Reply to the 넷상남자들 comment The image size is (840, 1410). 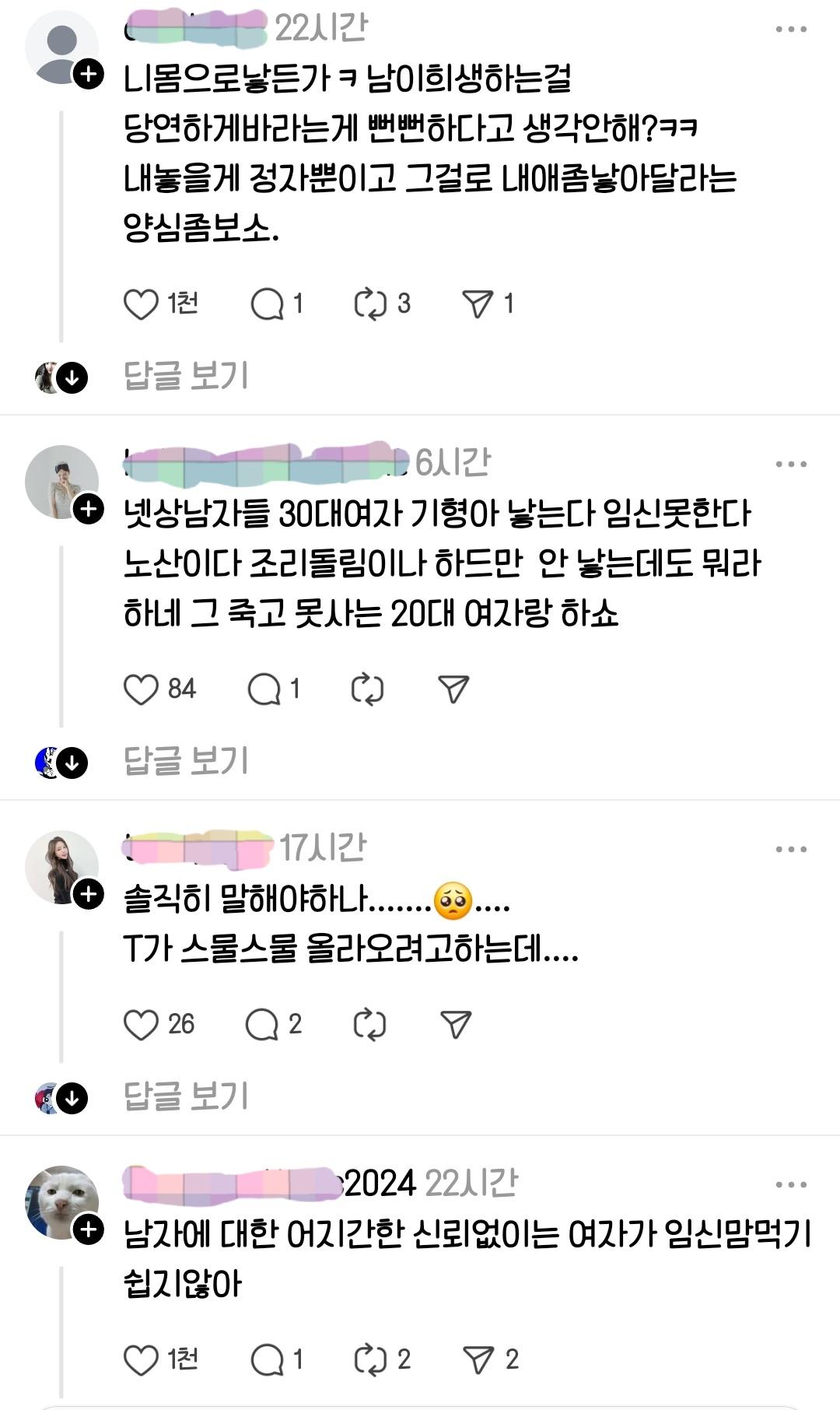pos(264,689)
